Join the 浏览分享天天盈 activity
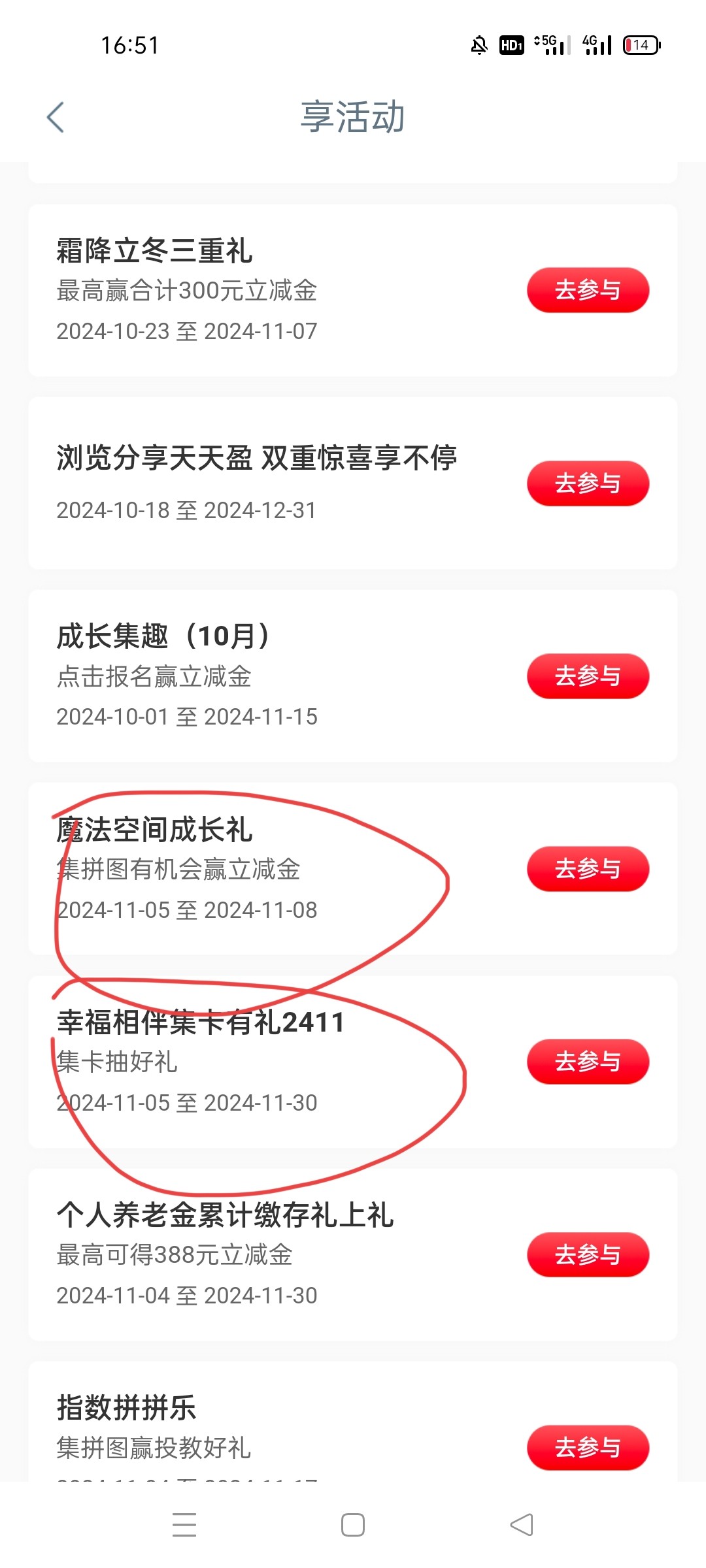The width and height of the screenshot is (706, 1568). pos(588,483)
